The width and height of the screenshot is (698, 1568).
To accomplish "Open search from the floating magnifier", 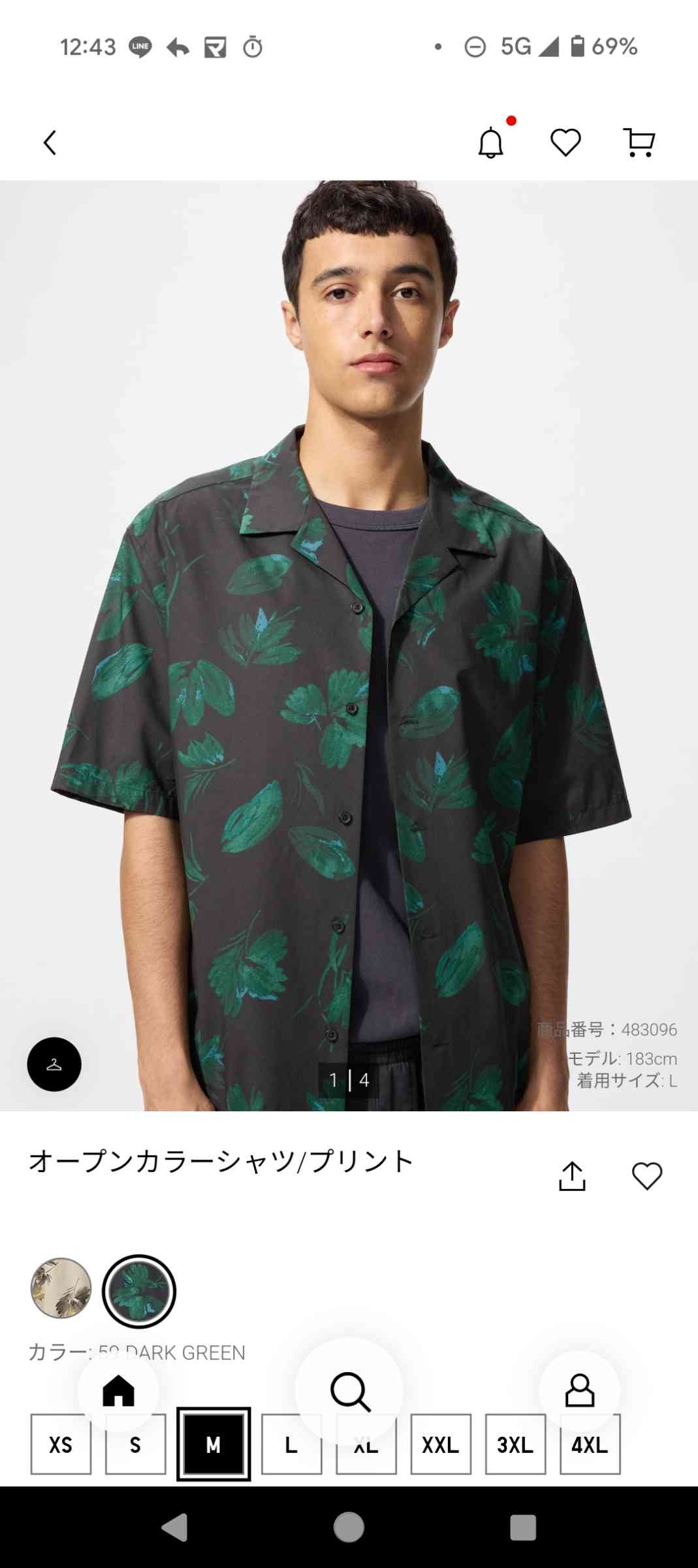I will click(x=349, y=1391).
